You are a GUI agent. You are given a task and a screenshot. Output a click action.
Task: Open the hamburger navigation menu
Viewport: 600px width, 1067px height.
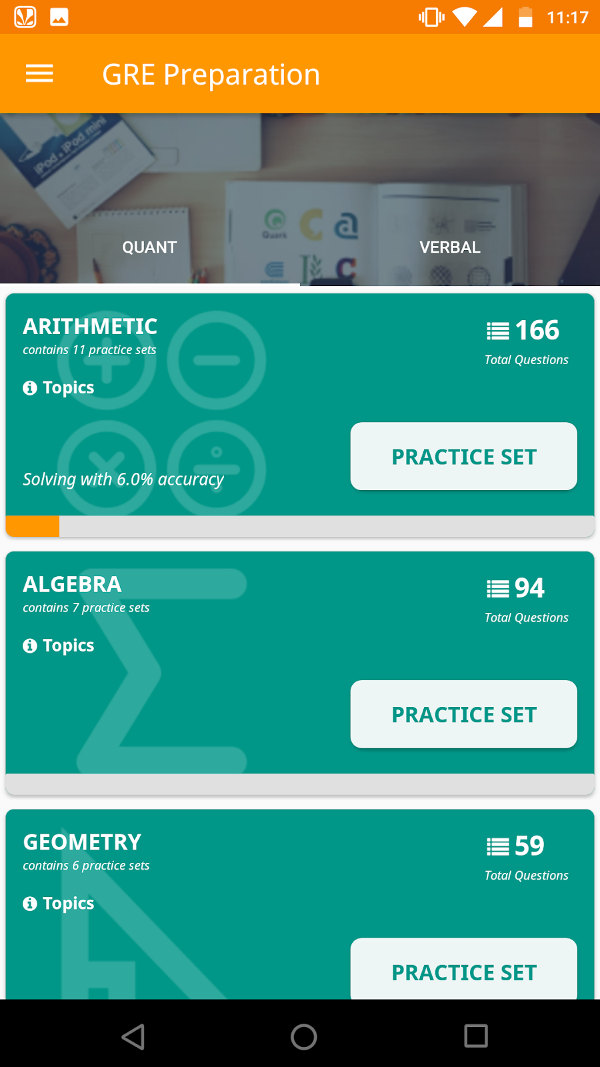(x=39, y=73)
